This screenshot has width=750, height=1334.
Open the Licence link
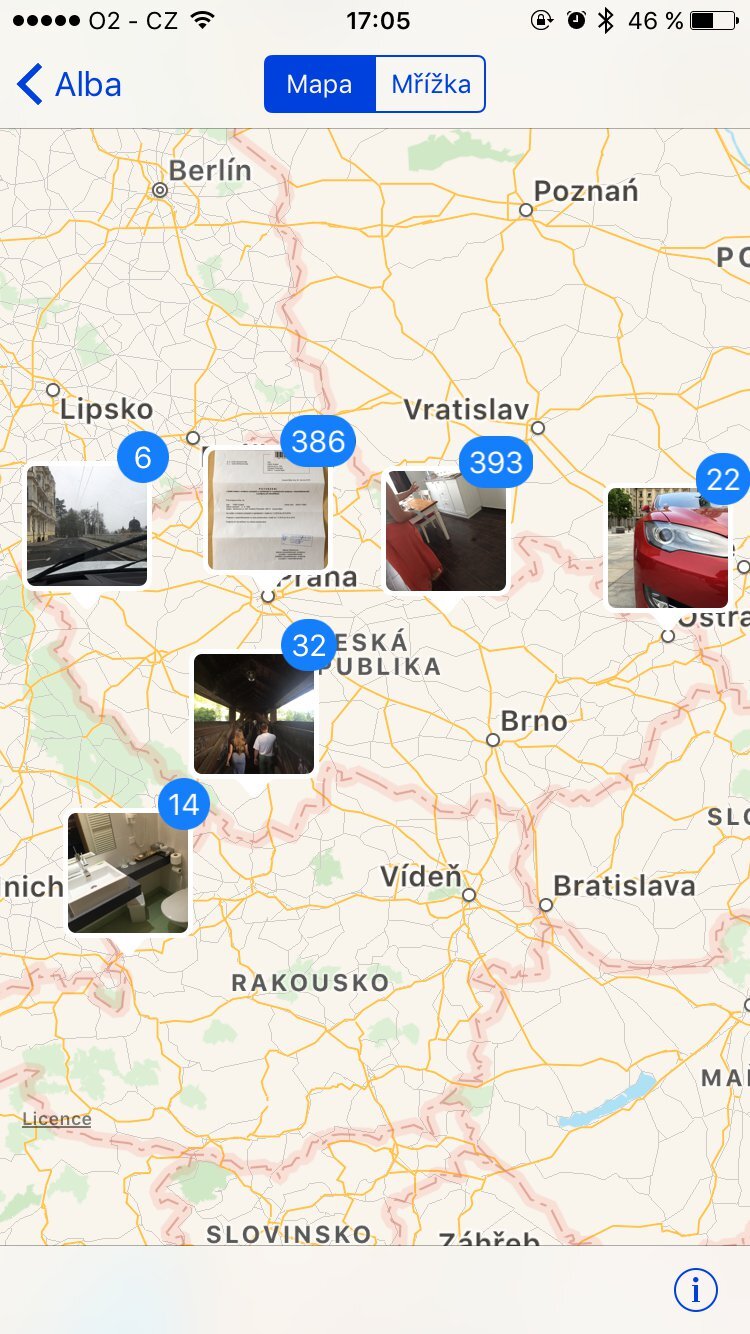[x=57, y=1119]
